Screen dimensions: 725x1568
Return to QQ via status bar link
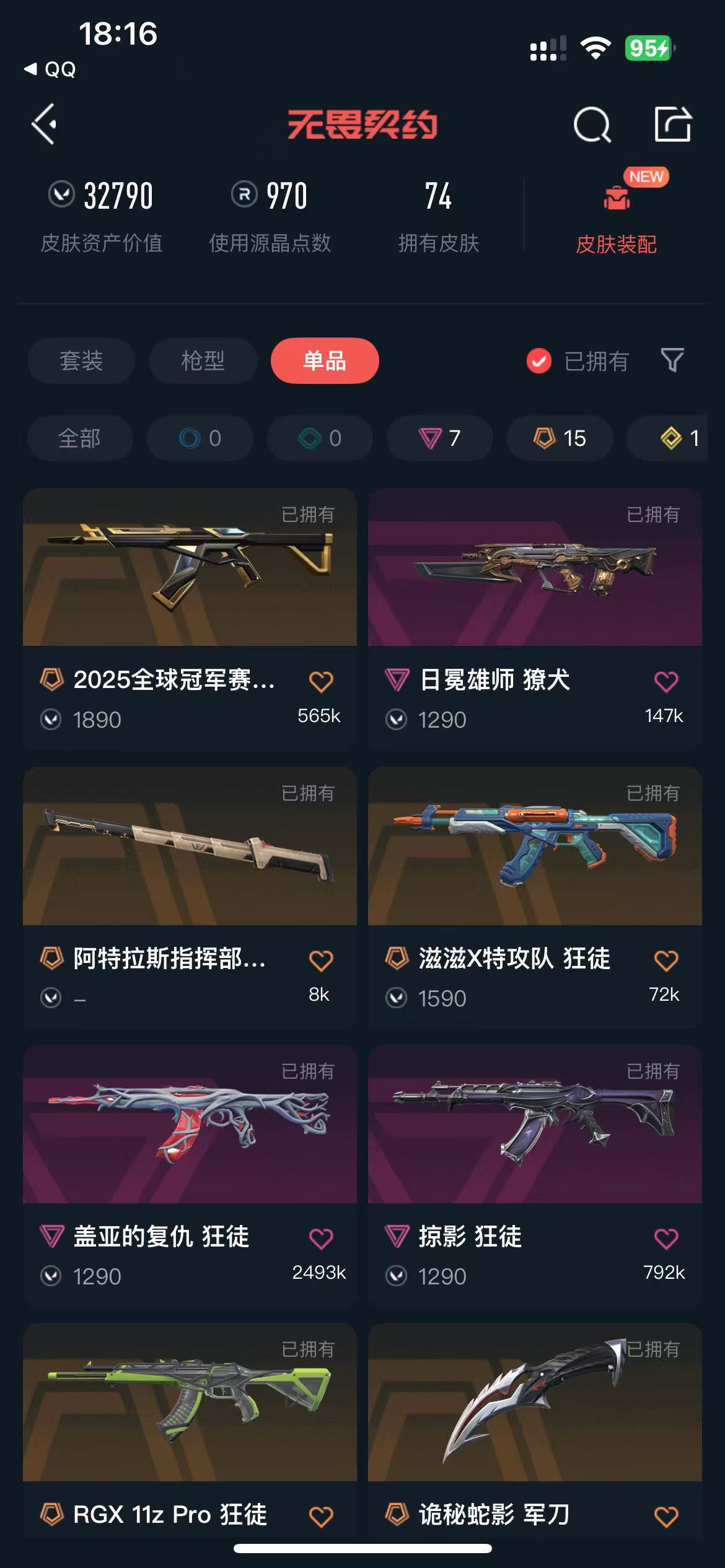pos(50,69)
